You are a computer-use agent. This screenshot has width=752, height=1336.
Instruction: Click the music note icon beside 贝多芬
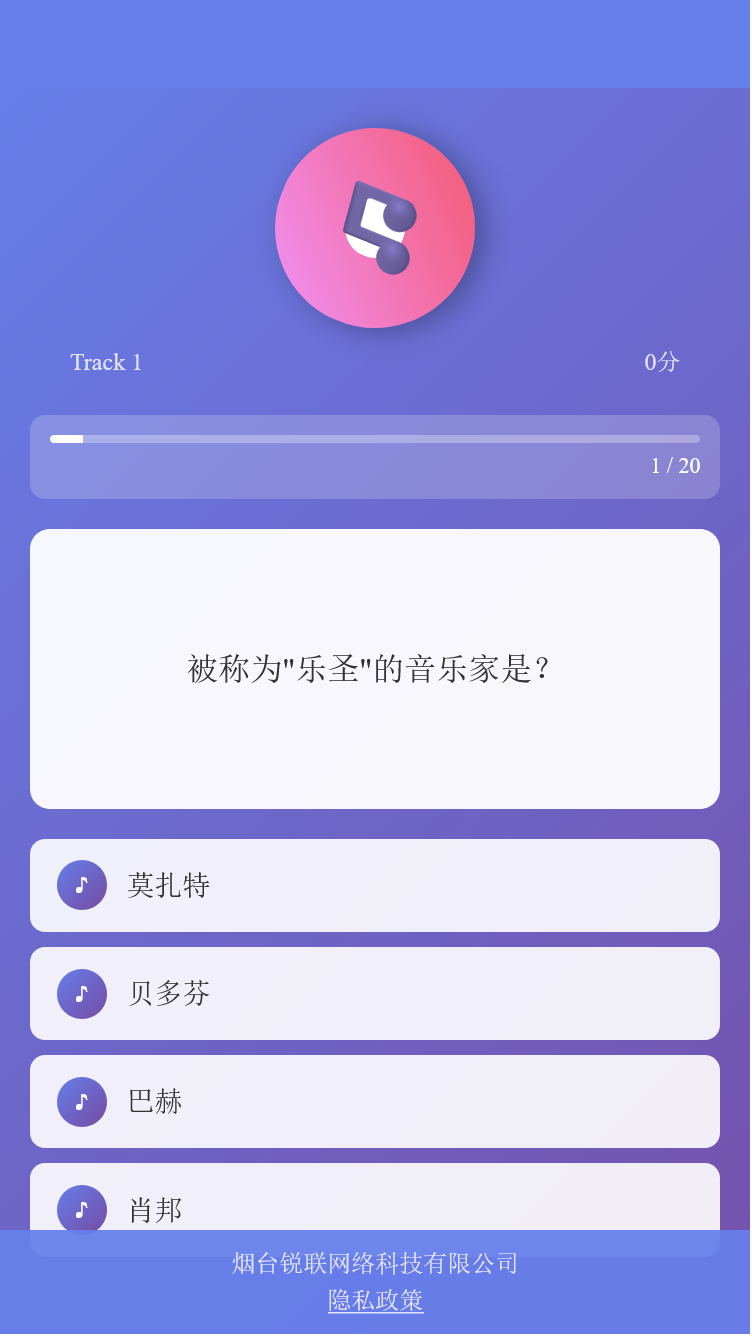coord(82,993)
